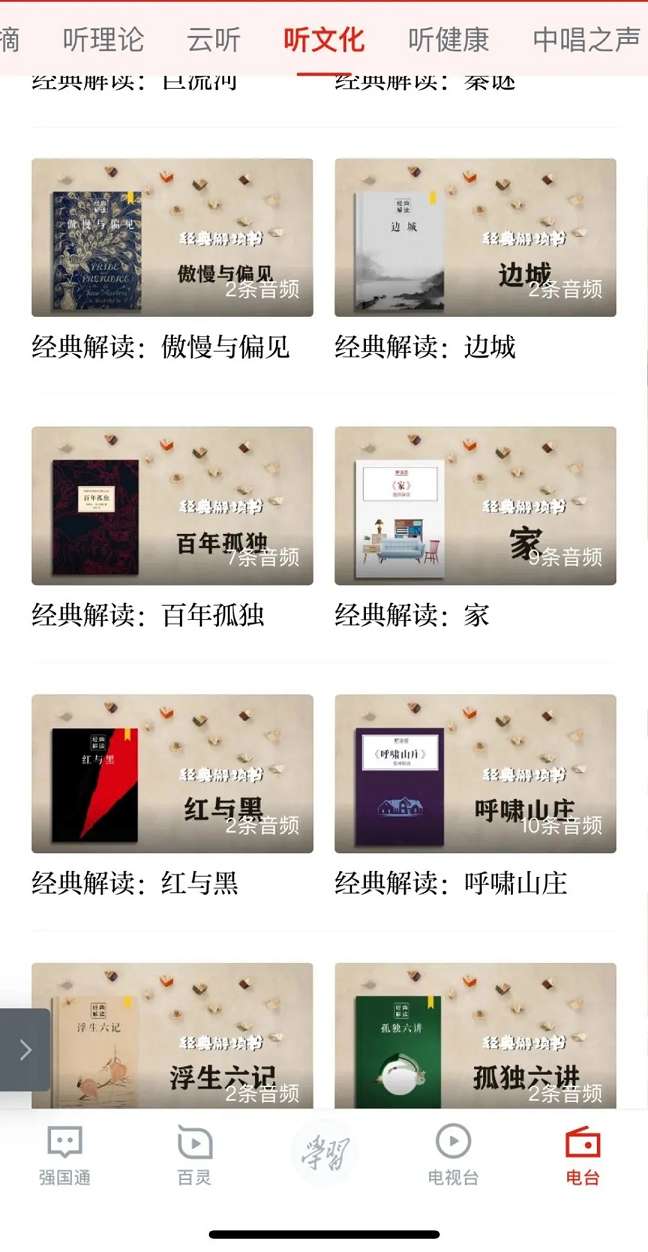The width and height of the screenshot is (648, 1252).
Task: Switch to the 云听 tab
Action: click(213, 40)
